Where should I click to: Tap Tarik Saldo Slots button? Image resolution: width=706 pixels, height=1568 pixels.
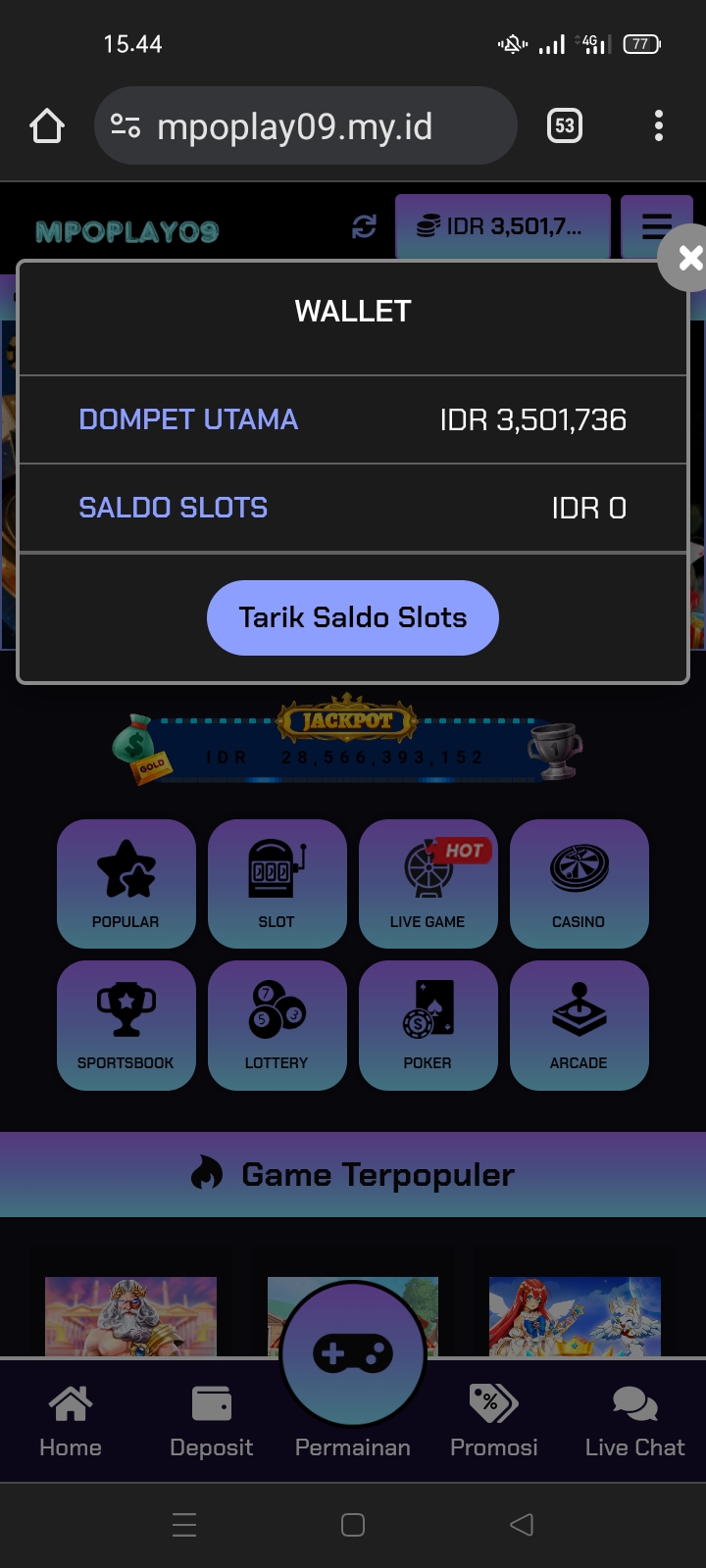(x=353, y=617)
